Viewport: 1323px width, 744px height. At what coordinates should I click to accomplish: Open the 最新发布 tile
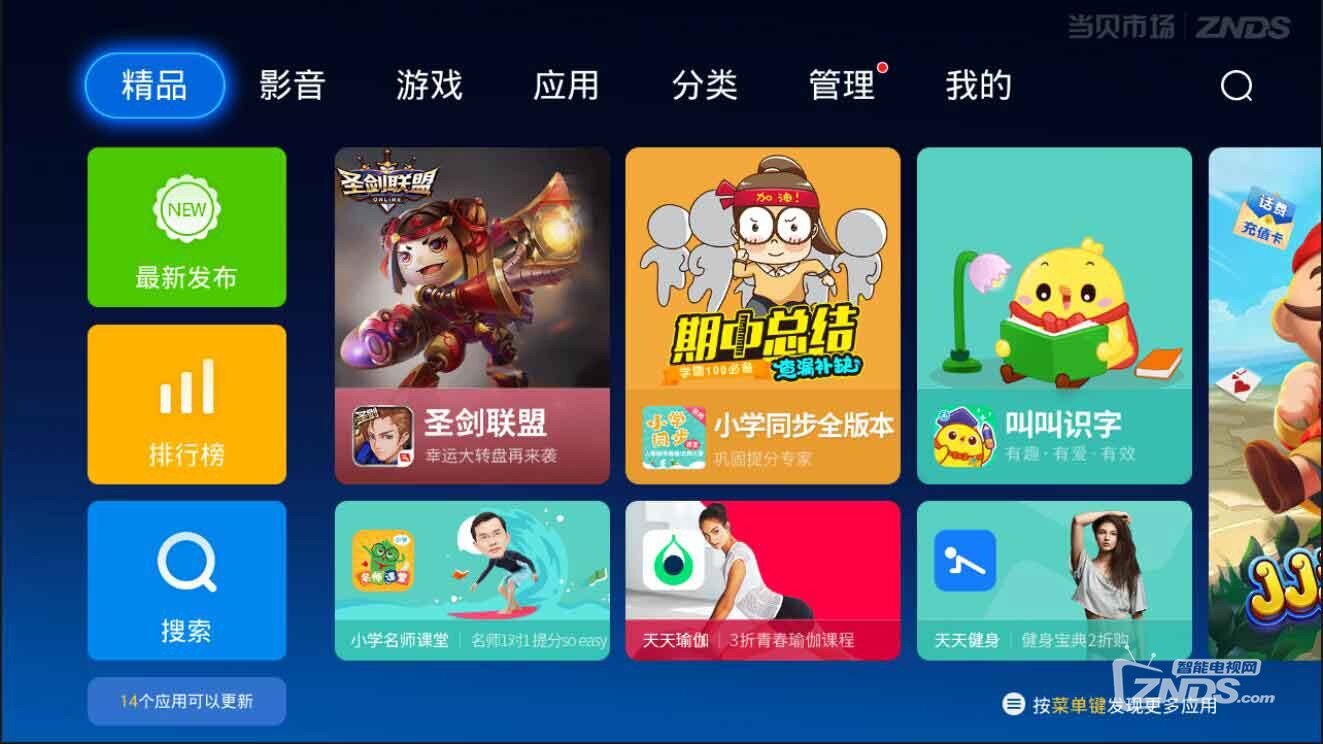[187, 227]
